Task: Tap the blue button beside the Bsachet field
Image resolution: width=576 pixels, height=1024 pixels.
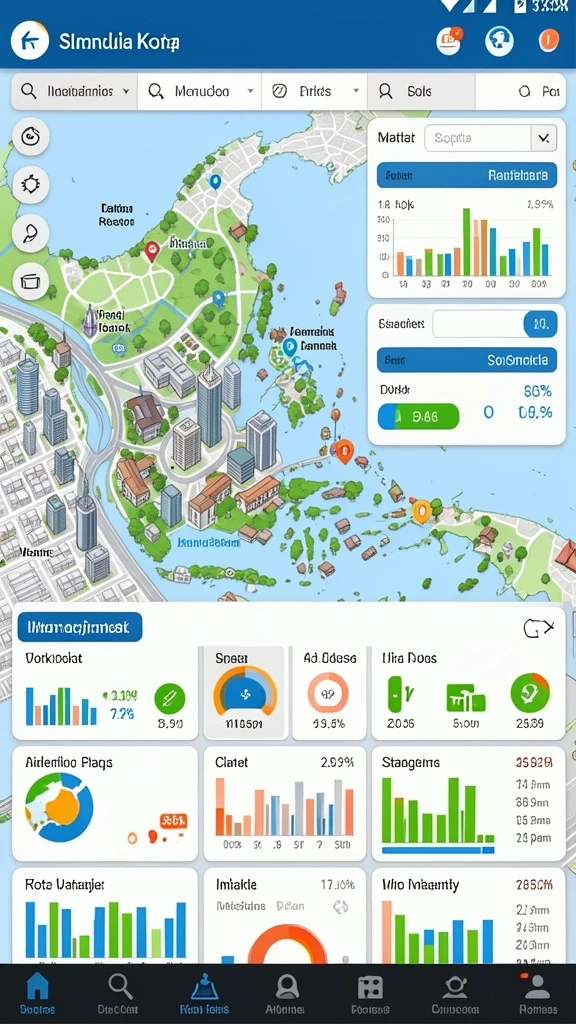Action: 541,324
